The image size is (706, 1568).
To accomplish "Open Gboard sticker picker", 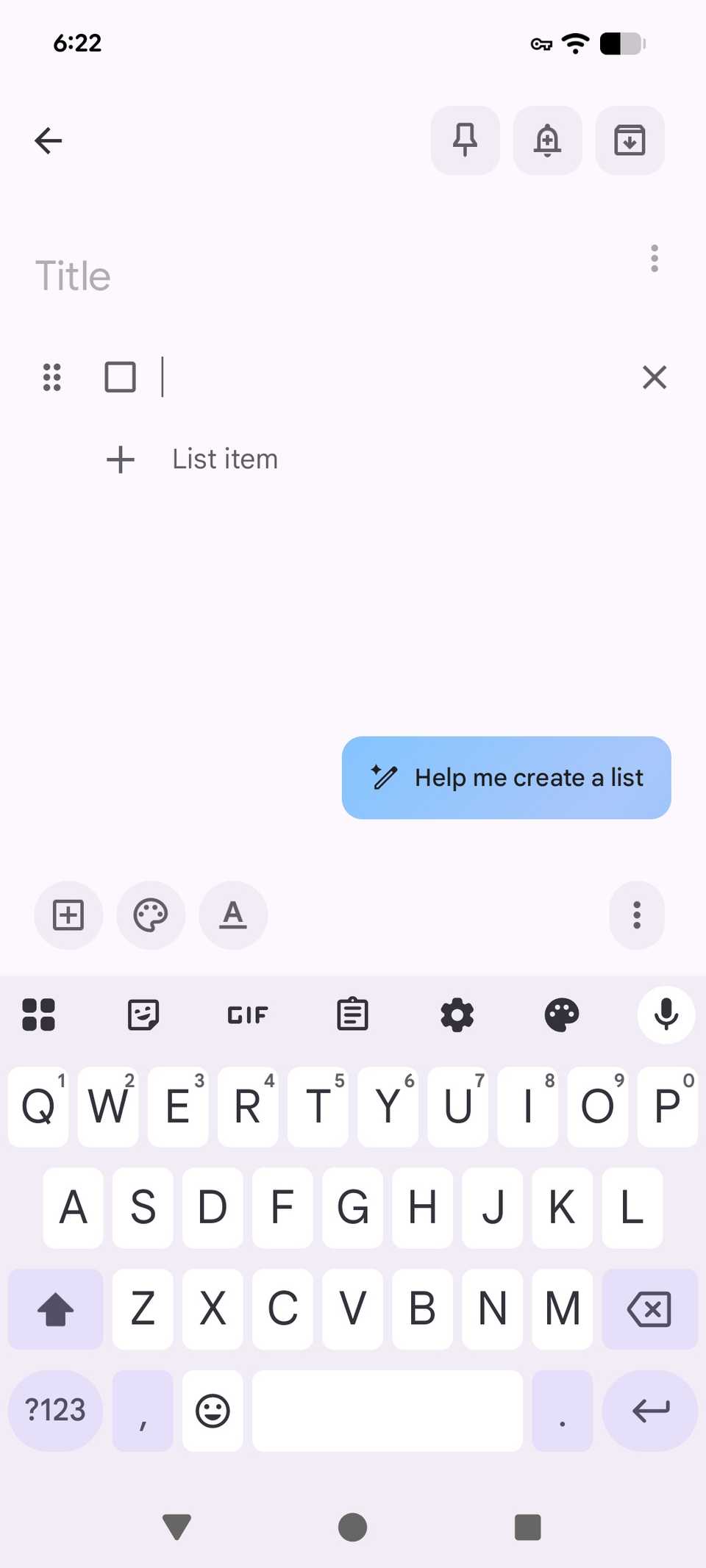I will pyautogui.click(x=143, y=1014).
